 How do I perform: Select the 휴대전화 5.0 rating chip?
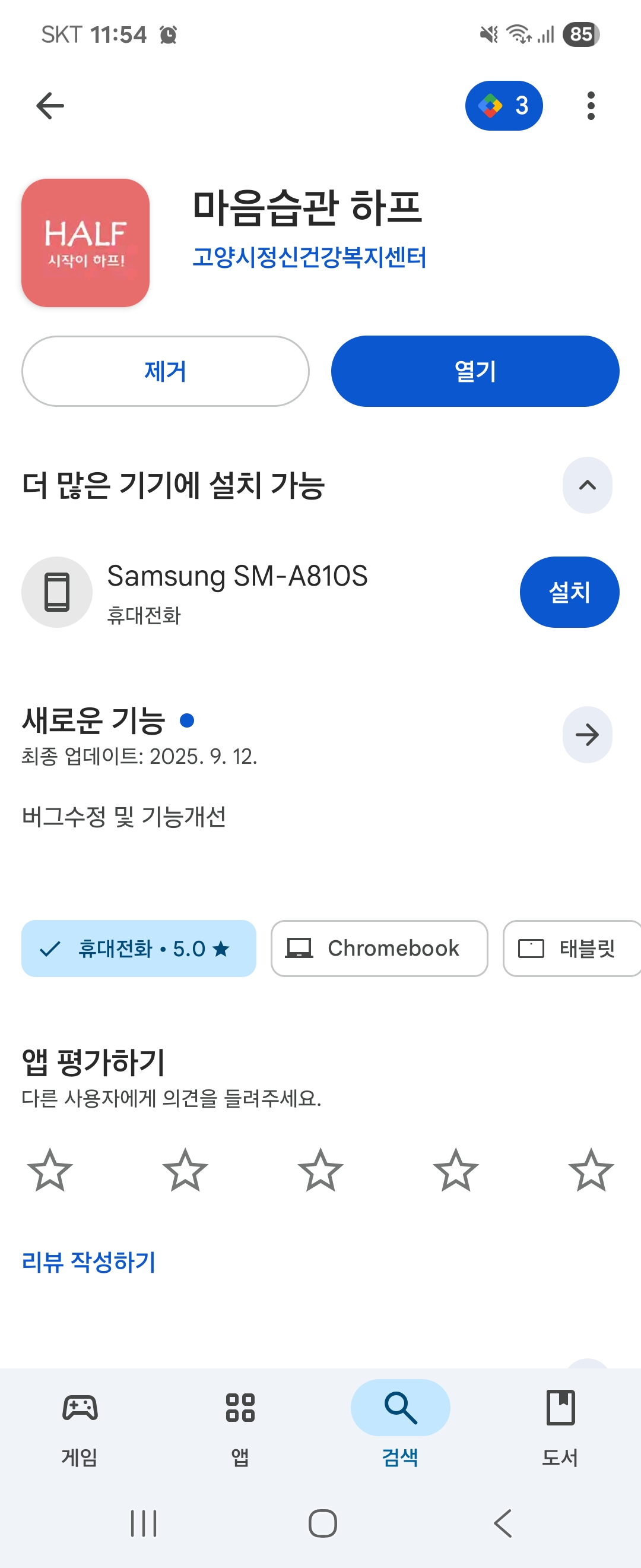[x=139, y=949]
